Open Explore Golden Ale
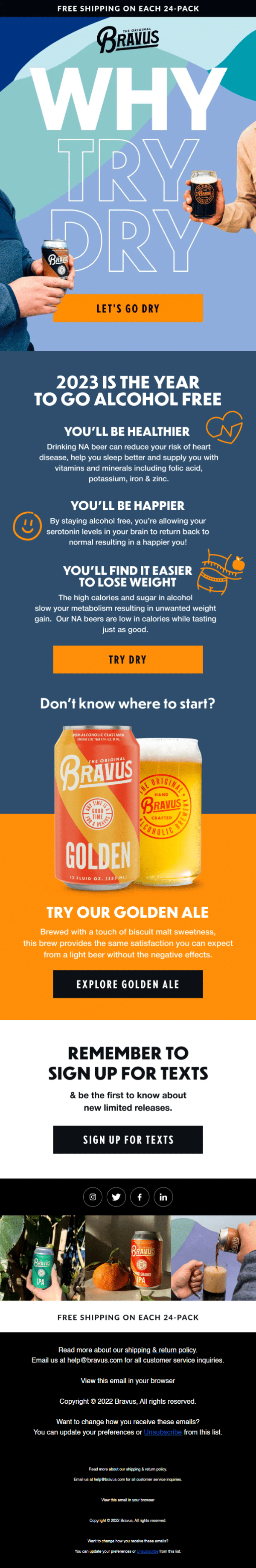Image resolution: width=256 pixels, height=1568 pixels. tap(128, 983)
